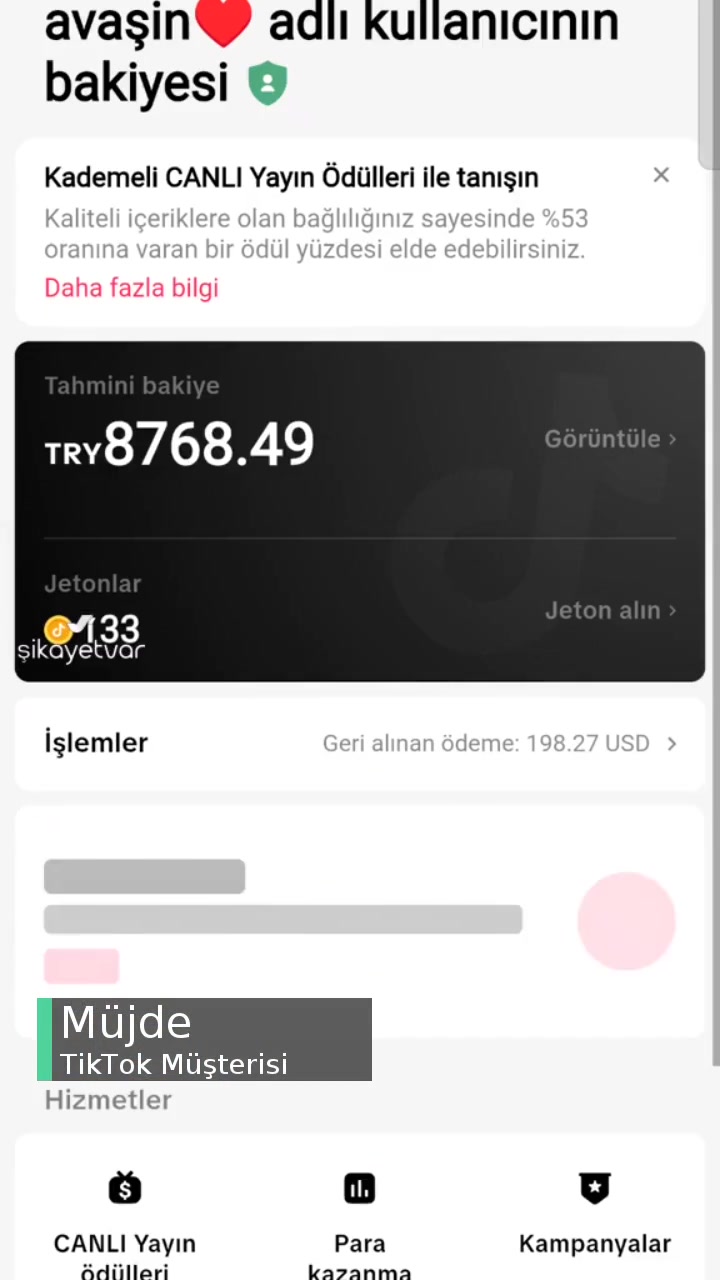Click the Tahmini bakiye label
The height and width of the screenshot is (1280, 720).
(x=131, y=385)
